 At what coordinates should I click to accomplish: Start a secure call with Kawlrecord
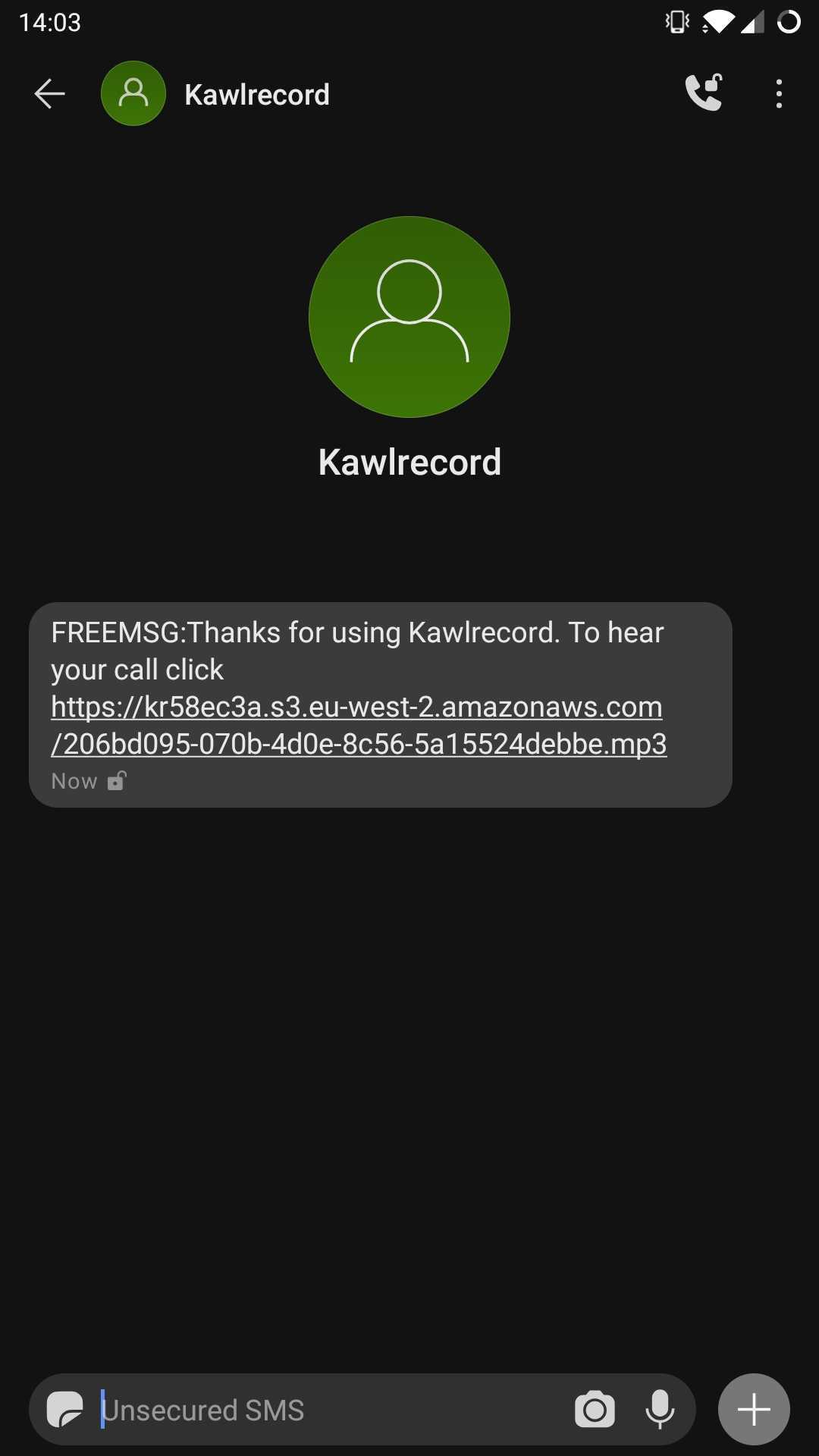[x=704, y=94]
